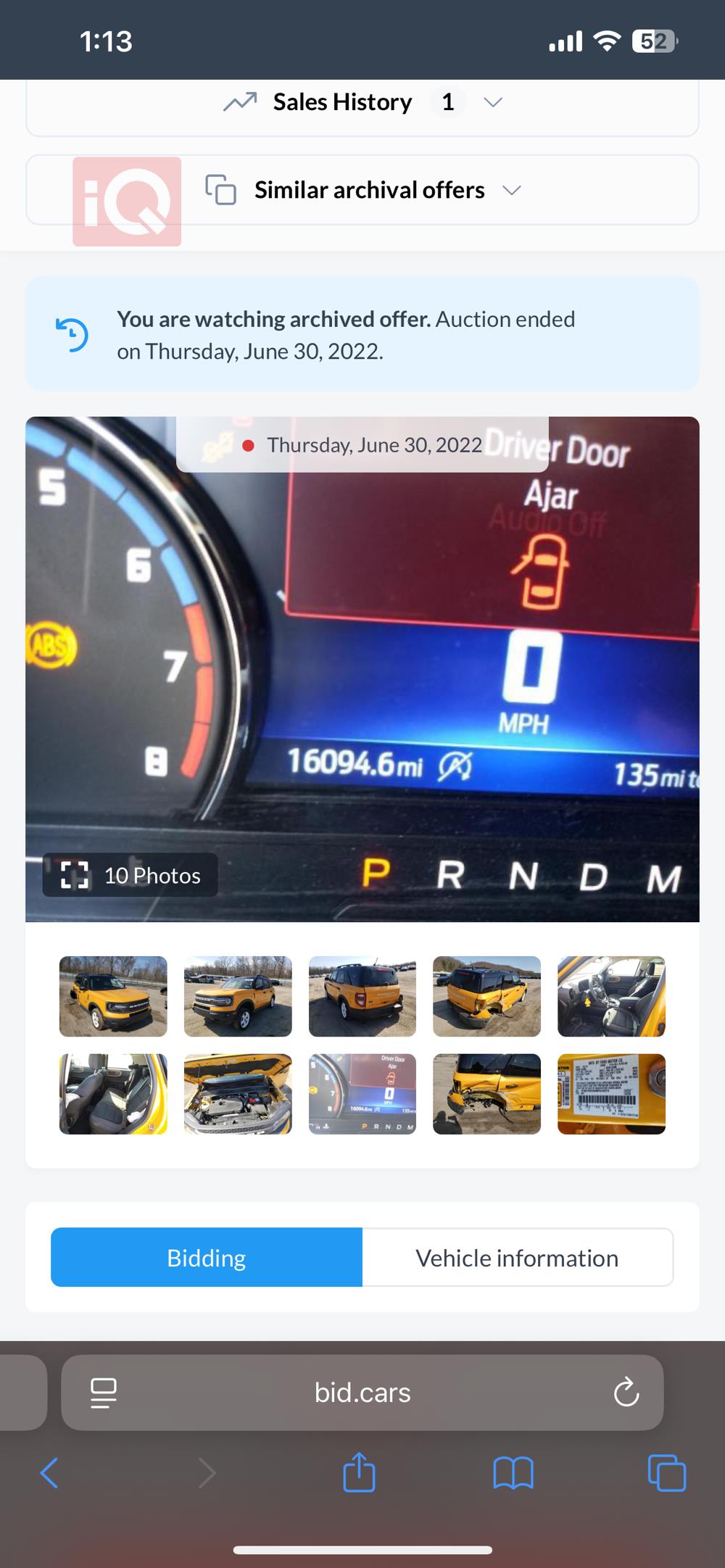Select the instrument cluster odometer thumbnail
725x1568 pixels.
point(362,1093)
